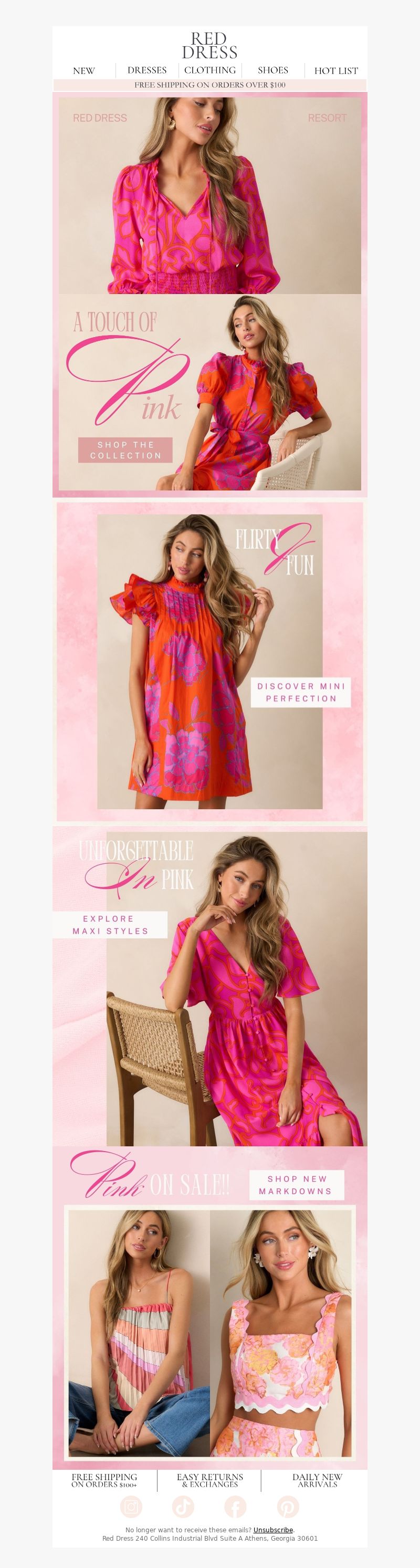Open the striped pleated top photo
The width and height of the screenshot is (420, 1568).
tap(139, 1333)
